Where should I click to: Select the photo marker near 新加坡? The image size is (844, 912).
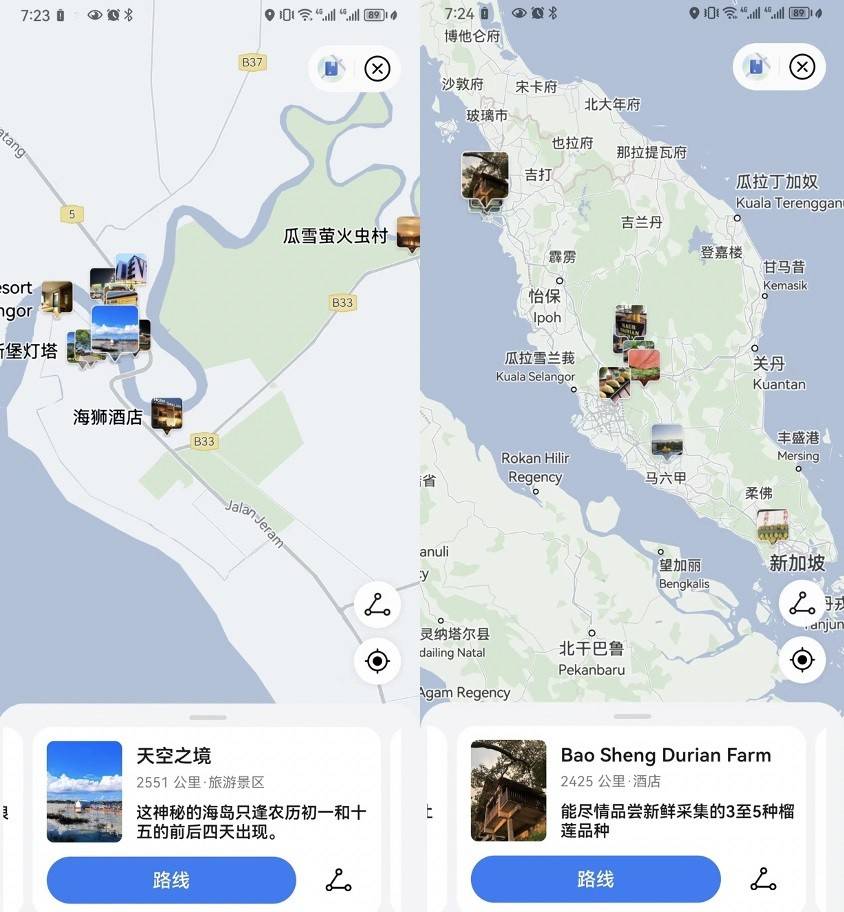(x=772, y=524)
